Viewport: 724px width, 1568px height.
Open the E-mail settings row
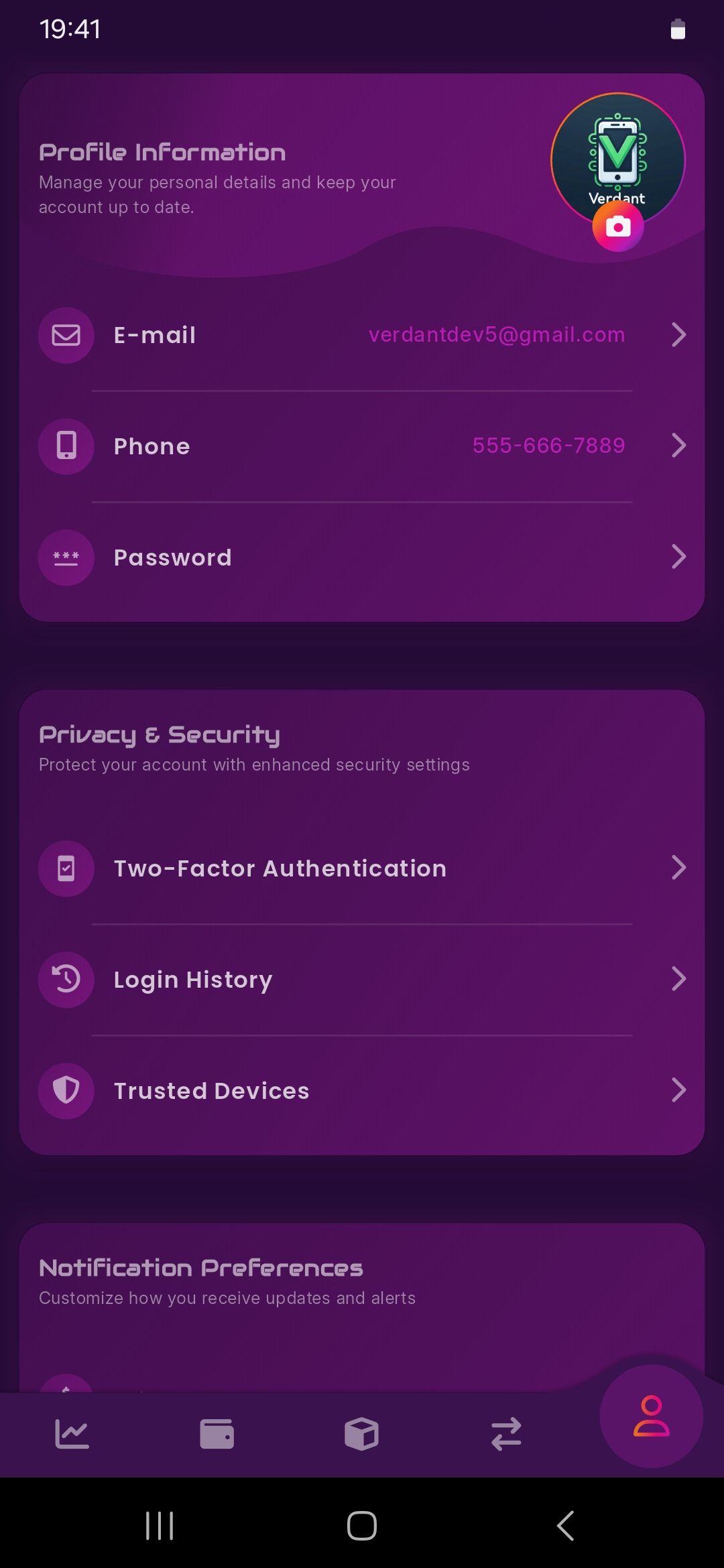(362, 335)
